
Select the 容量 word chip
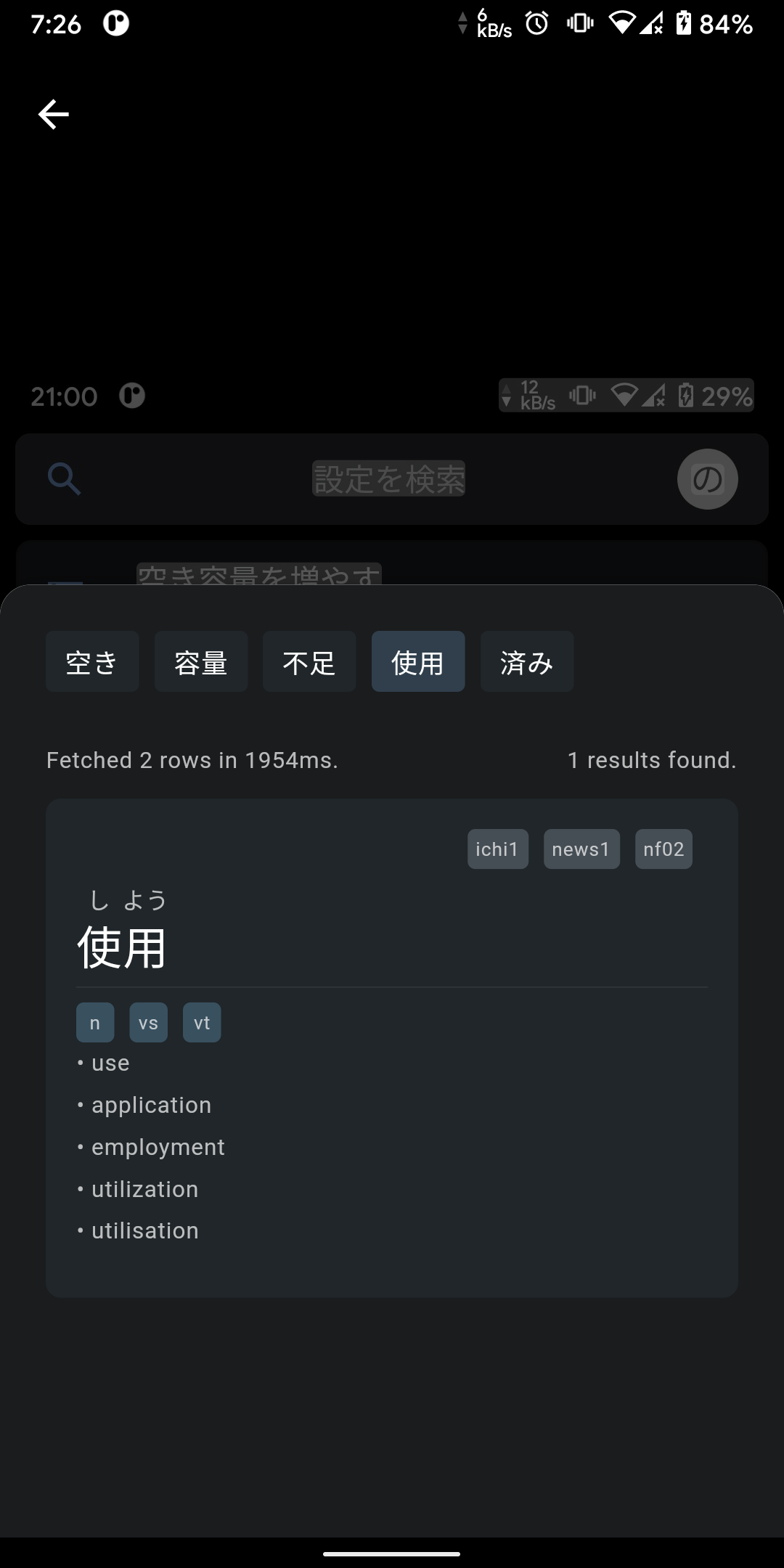[x=201, y=661]
